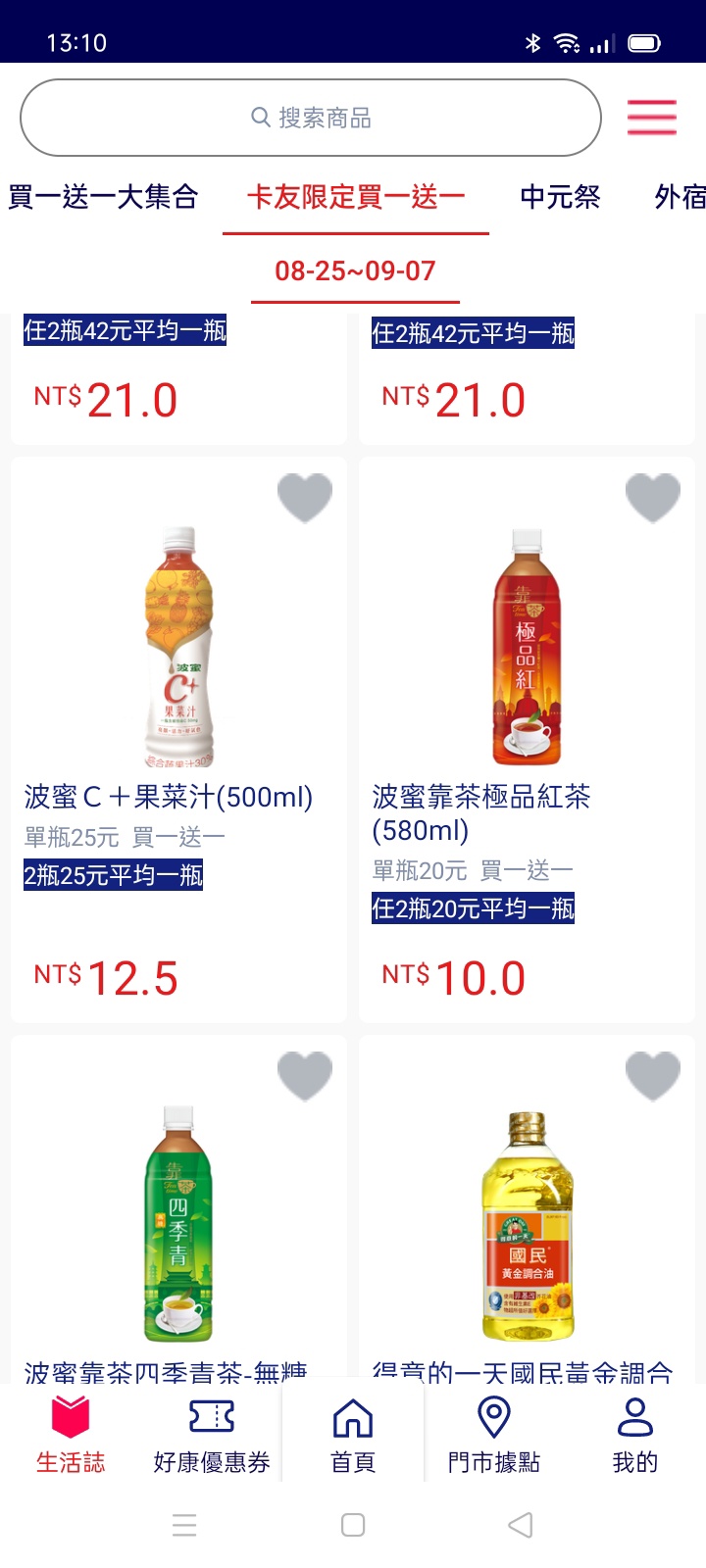The width and height of the screenshot is (706, 1568).
Task: Select the 08-25~09-07 date range tab
Action: 355,271
